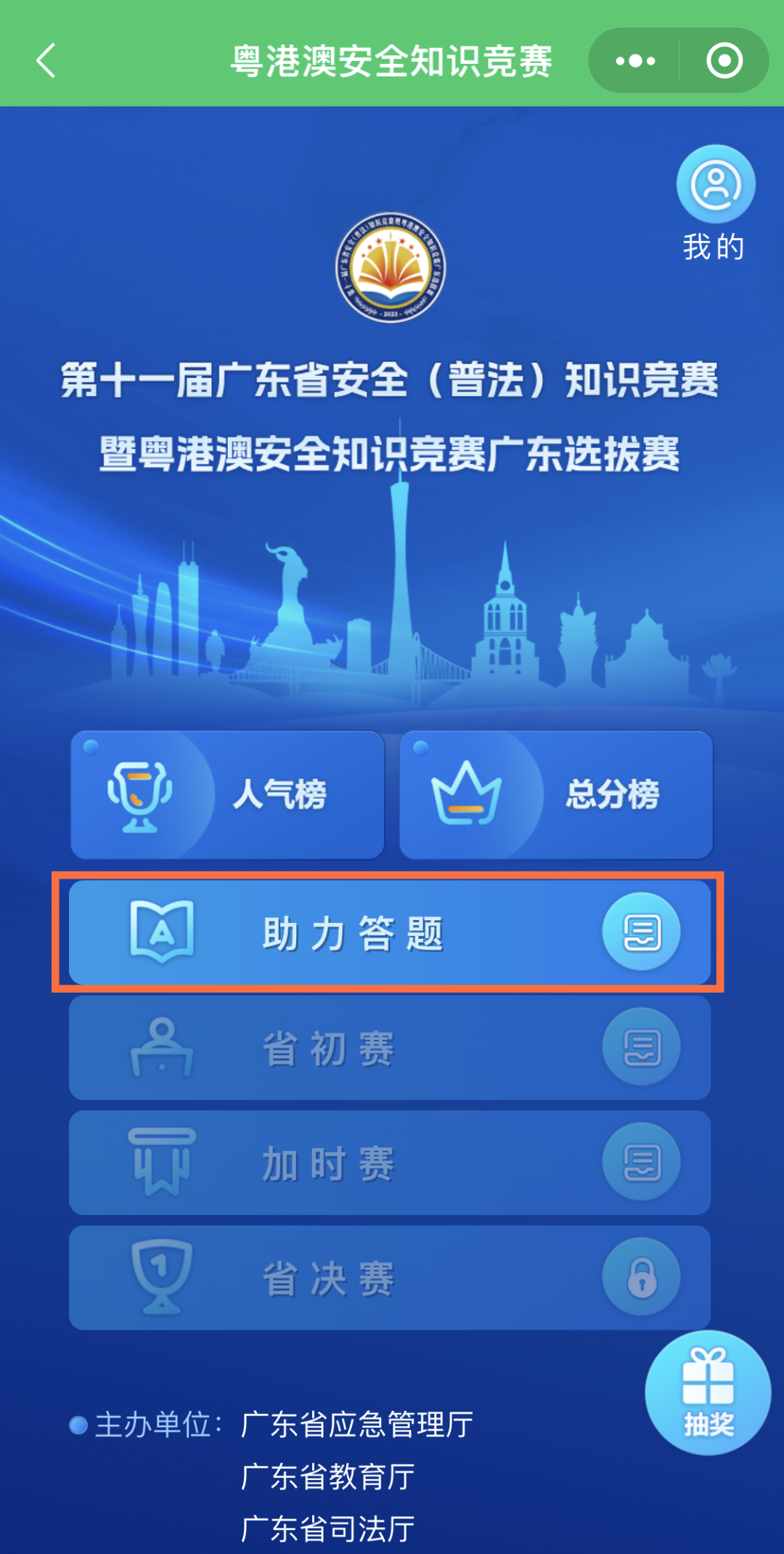
Task: Enter the 加时赛 overtime round
Action: tap(389, 1163)
